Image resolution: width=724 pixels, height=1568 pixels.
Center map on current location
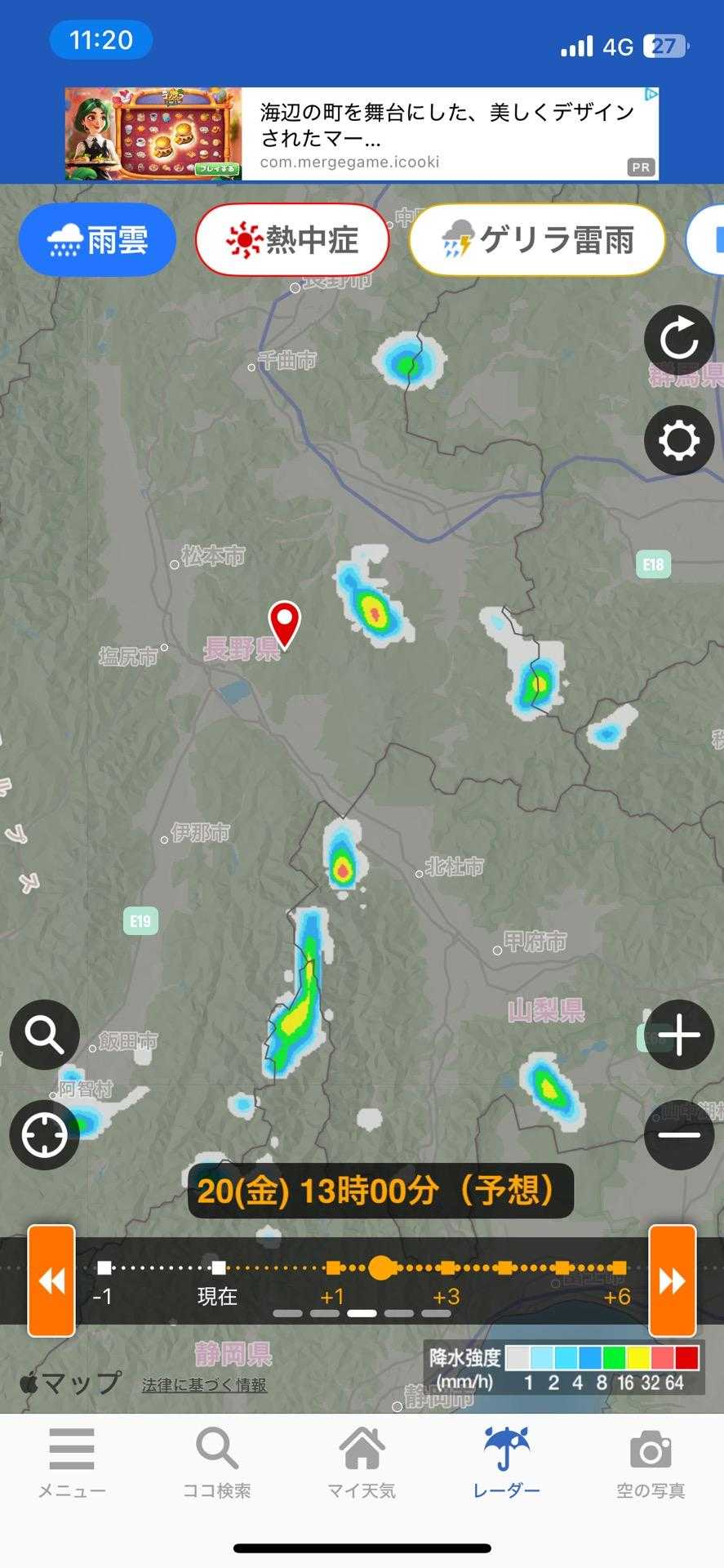pyautogui.click(x=44, y=1135)
